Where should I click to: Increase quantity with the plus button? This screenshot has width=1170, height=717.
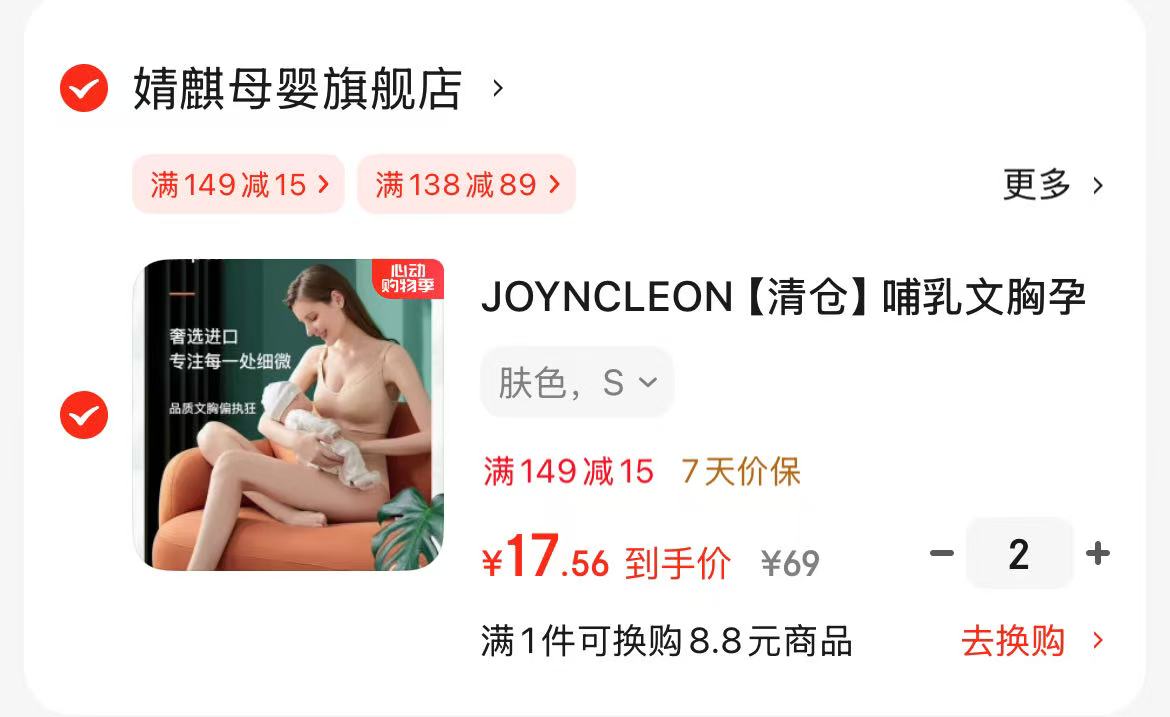tap(1098, 553)
